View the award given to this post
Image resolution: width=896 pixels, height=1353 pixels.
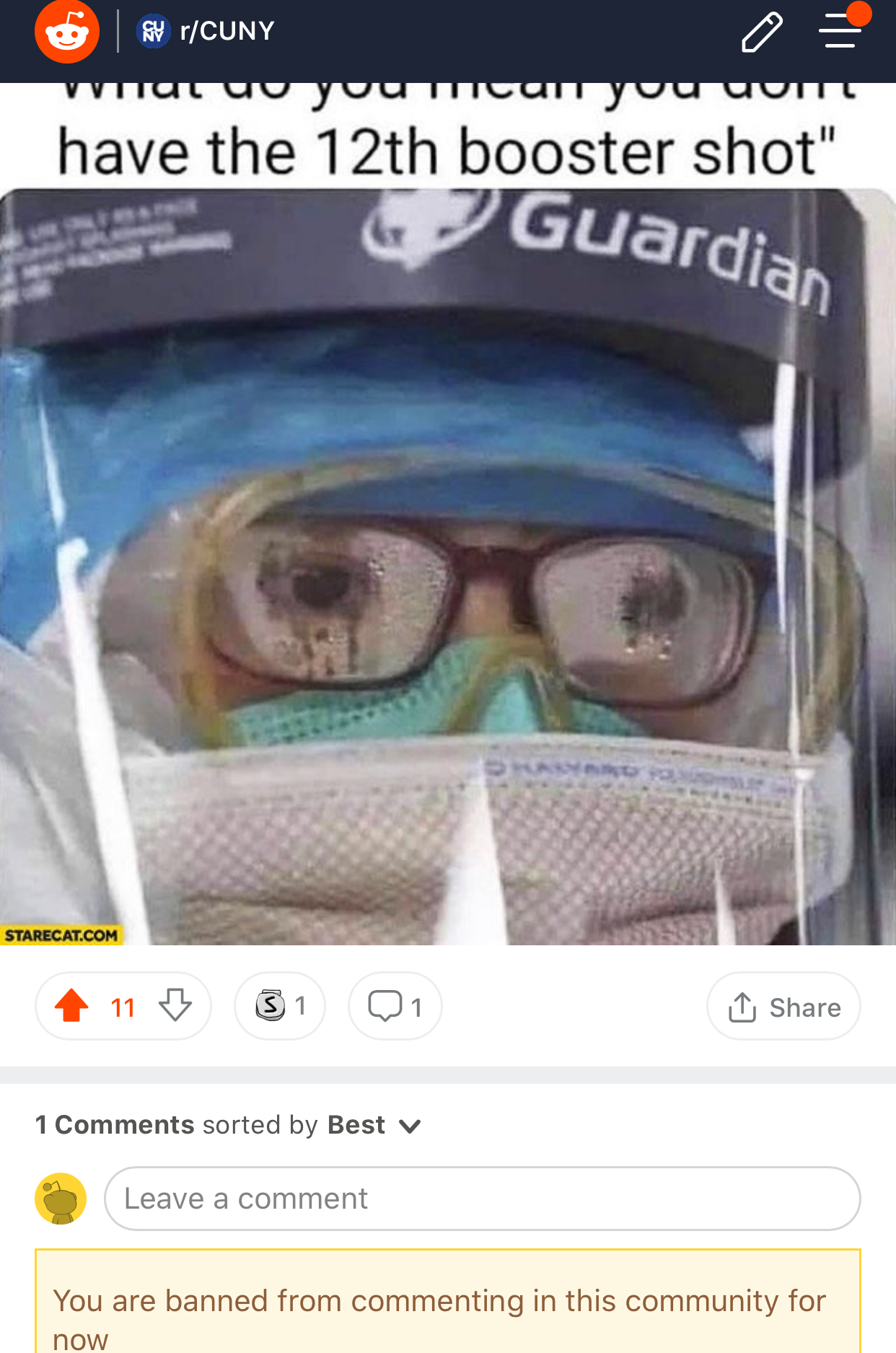pos(280,1005)
